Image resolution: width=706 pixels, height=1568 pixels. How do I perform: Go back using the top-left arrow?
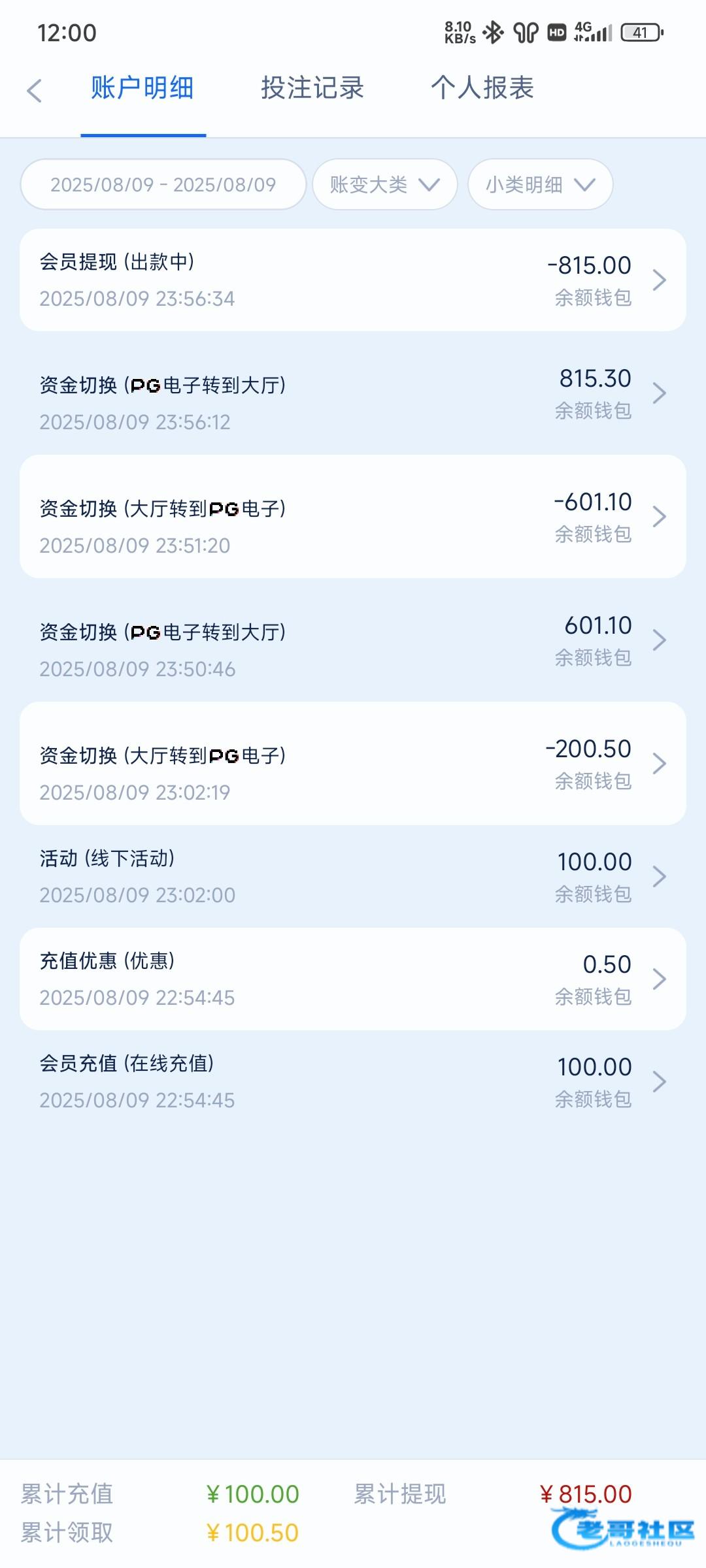tap(35, 90)
